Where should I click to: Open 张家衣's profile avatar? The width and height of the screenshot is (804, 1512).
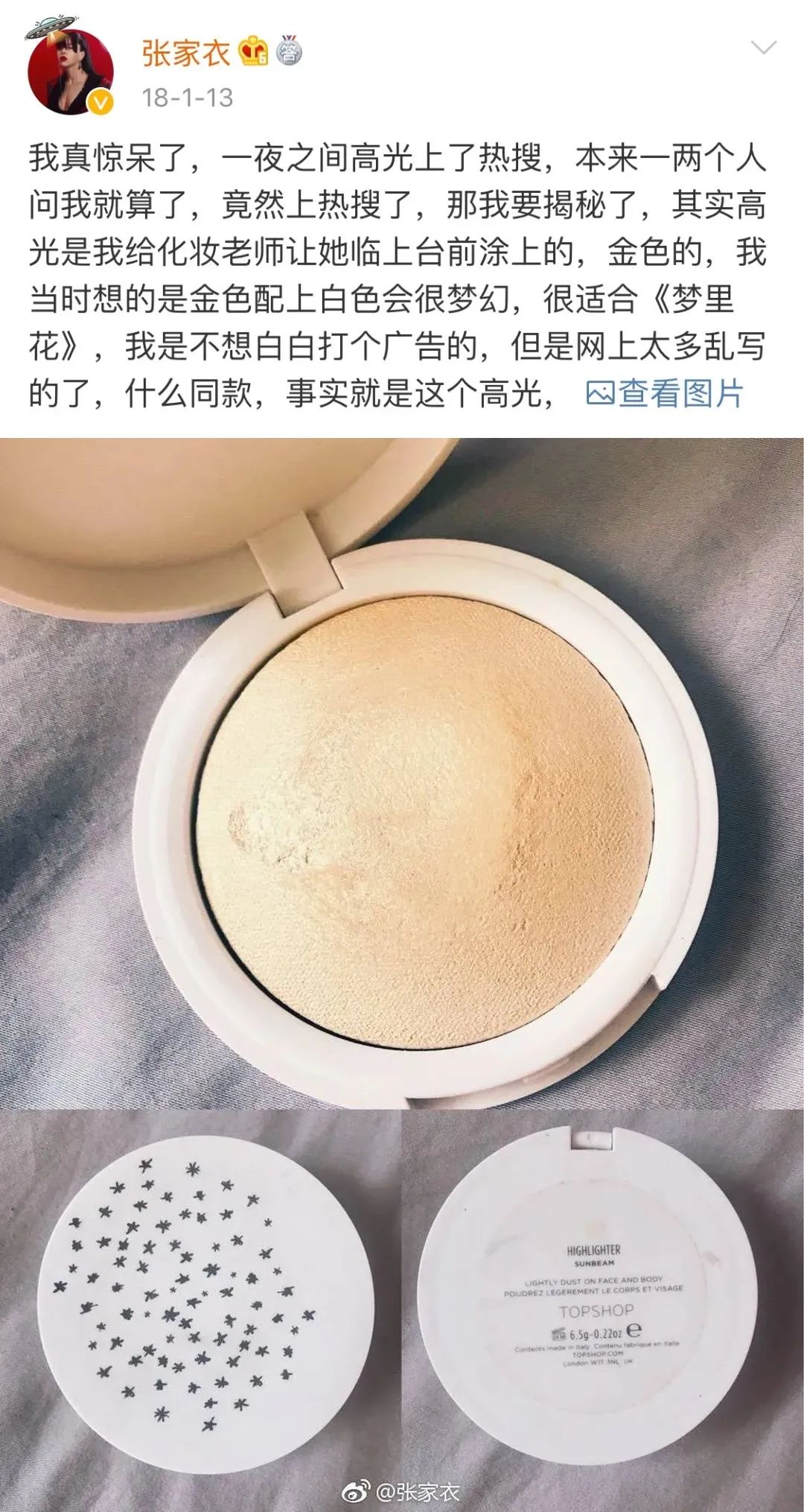71,72
